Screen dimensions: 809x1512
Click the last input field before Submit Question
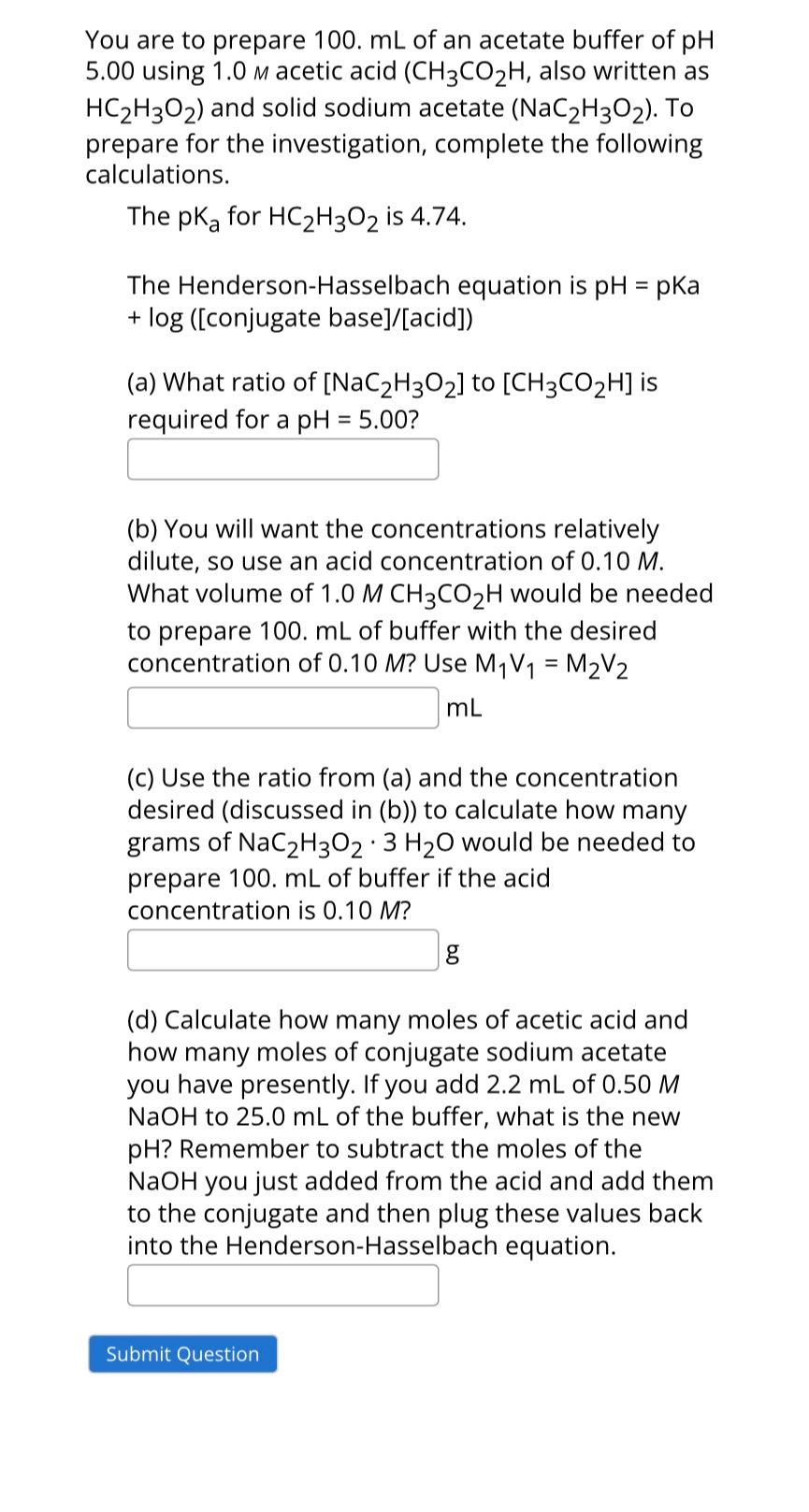[x=283, y=1285]
